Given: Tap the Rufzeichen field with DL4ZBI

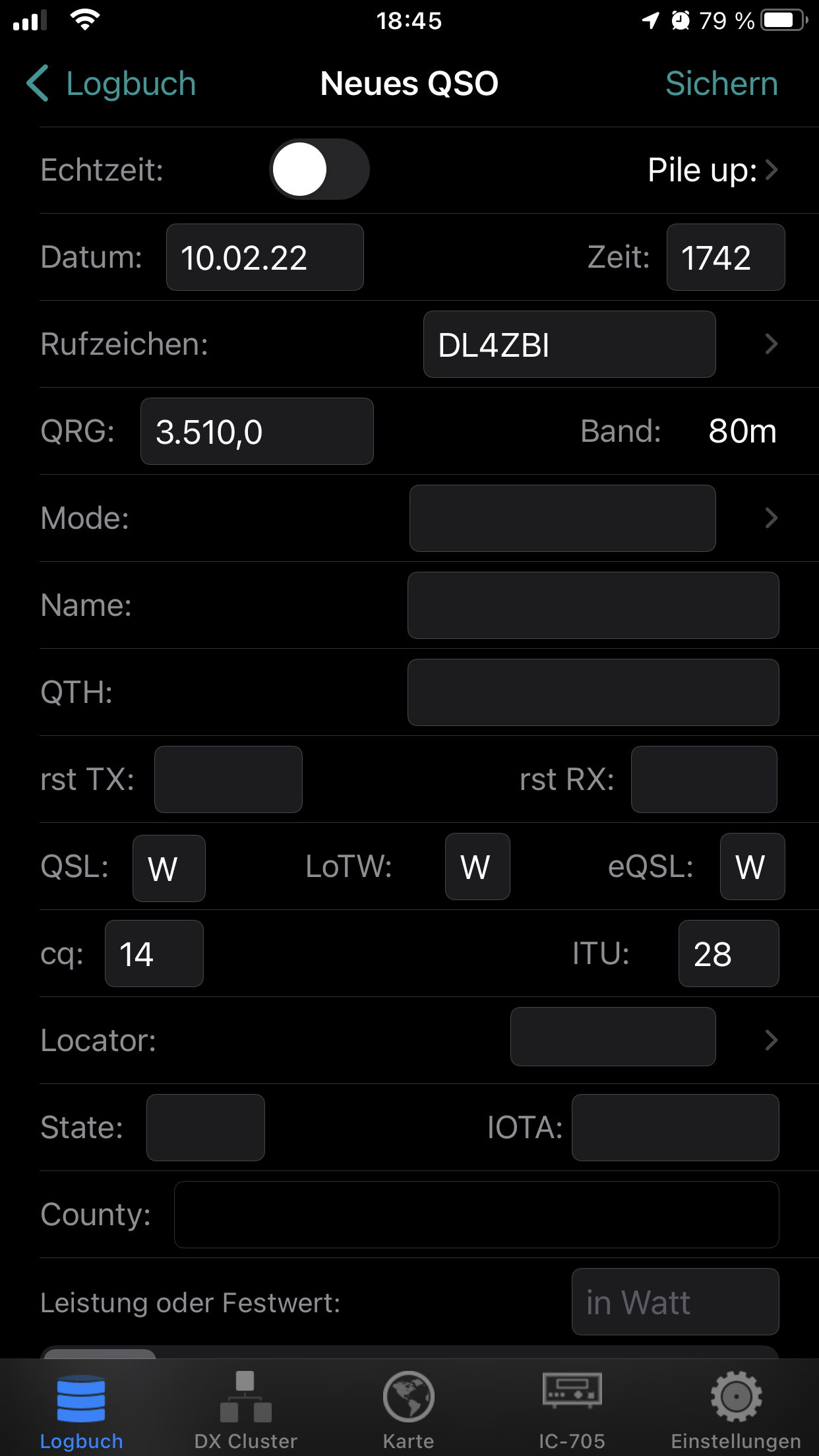Looking at the screenshot, I should click(x=569, y=344).
